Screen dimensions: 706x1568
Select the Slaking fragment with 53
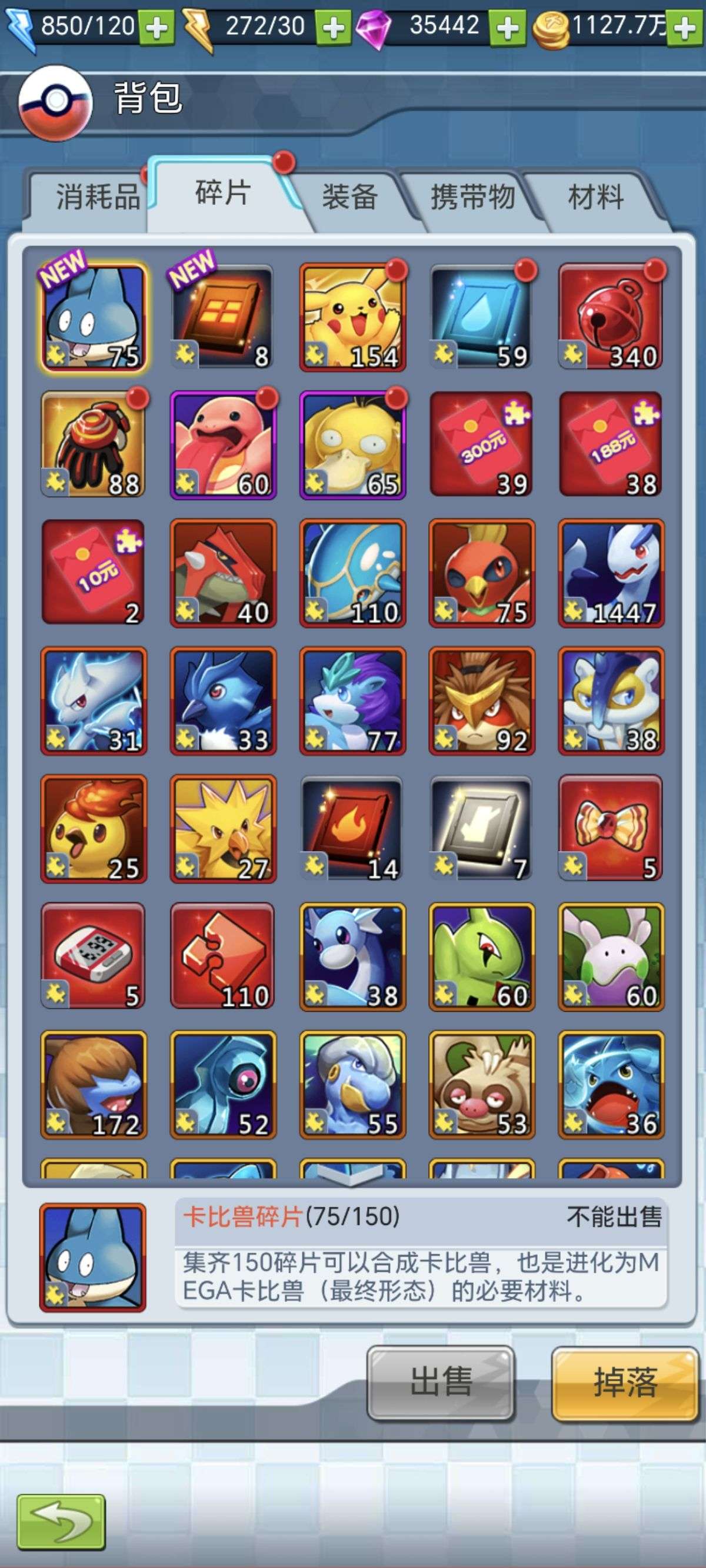(481, 1084)
